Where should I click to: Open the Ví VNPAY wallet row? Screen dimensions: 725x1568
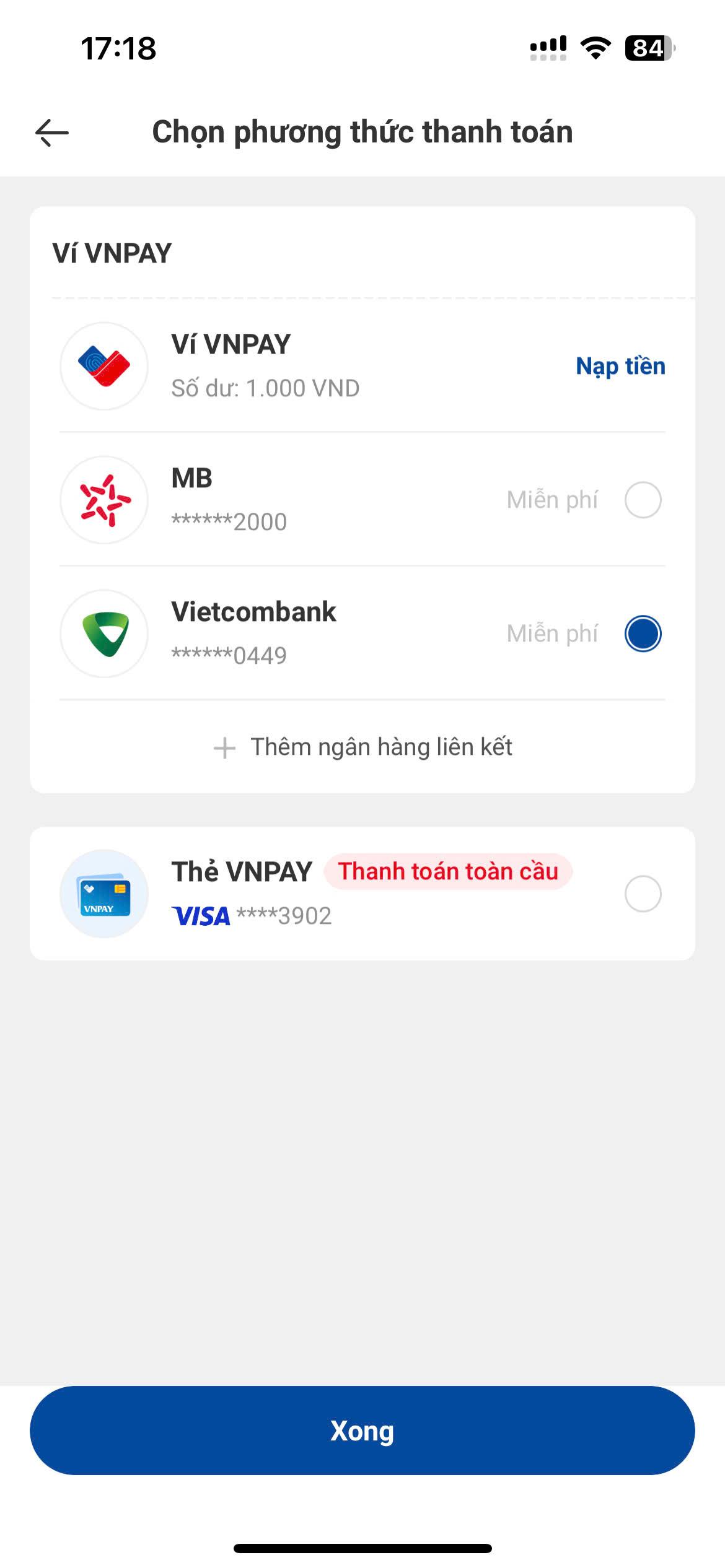point(362,366)
